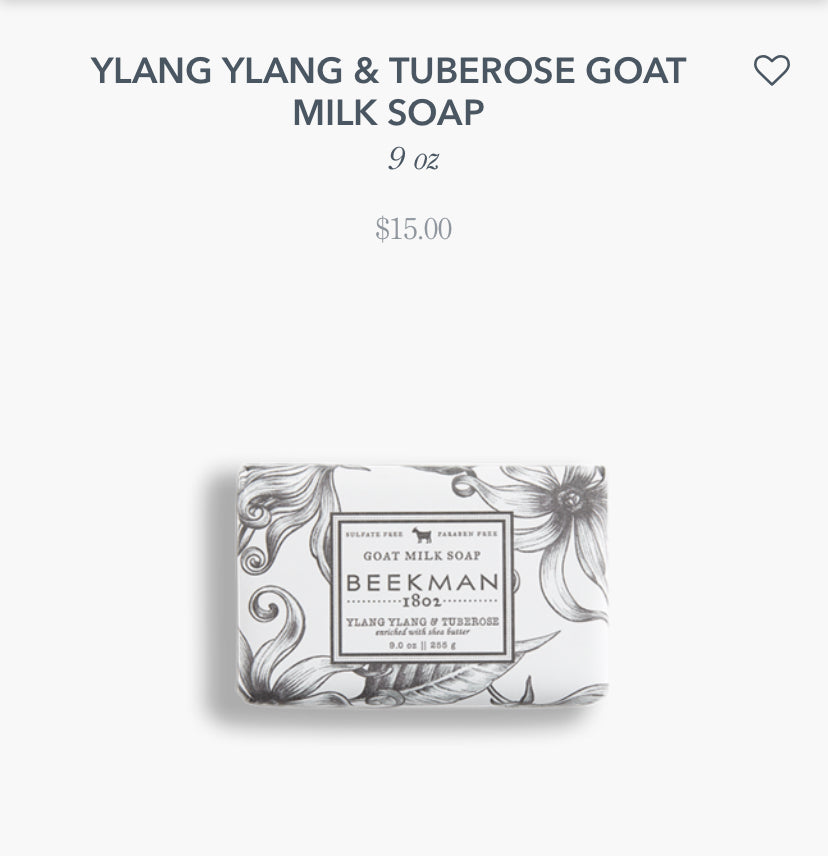Image resolution: width=828 pixels, height=856 pixels.
Task: Open the Beekman goat milk soap product image
Action: (x=422, y=586)
